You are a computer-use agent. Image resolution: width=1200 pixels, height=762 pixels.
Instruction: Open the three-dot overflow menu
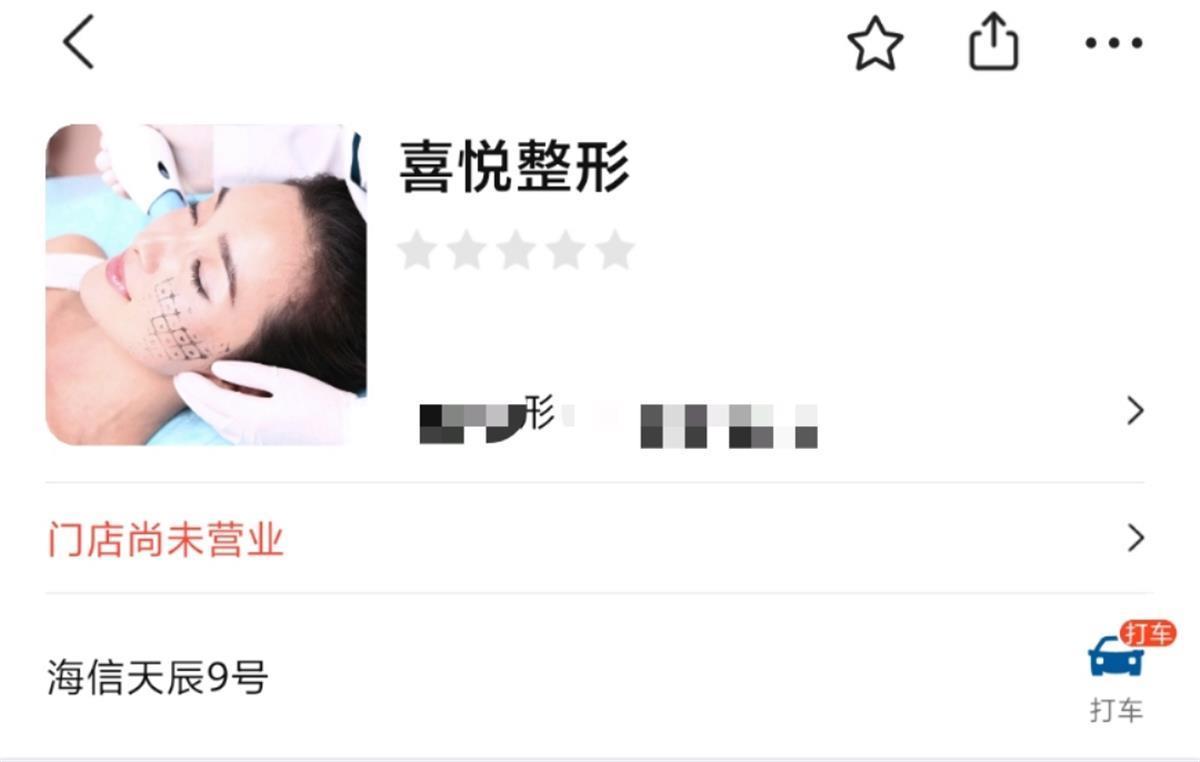tap(1113, 44)
